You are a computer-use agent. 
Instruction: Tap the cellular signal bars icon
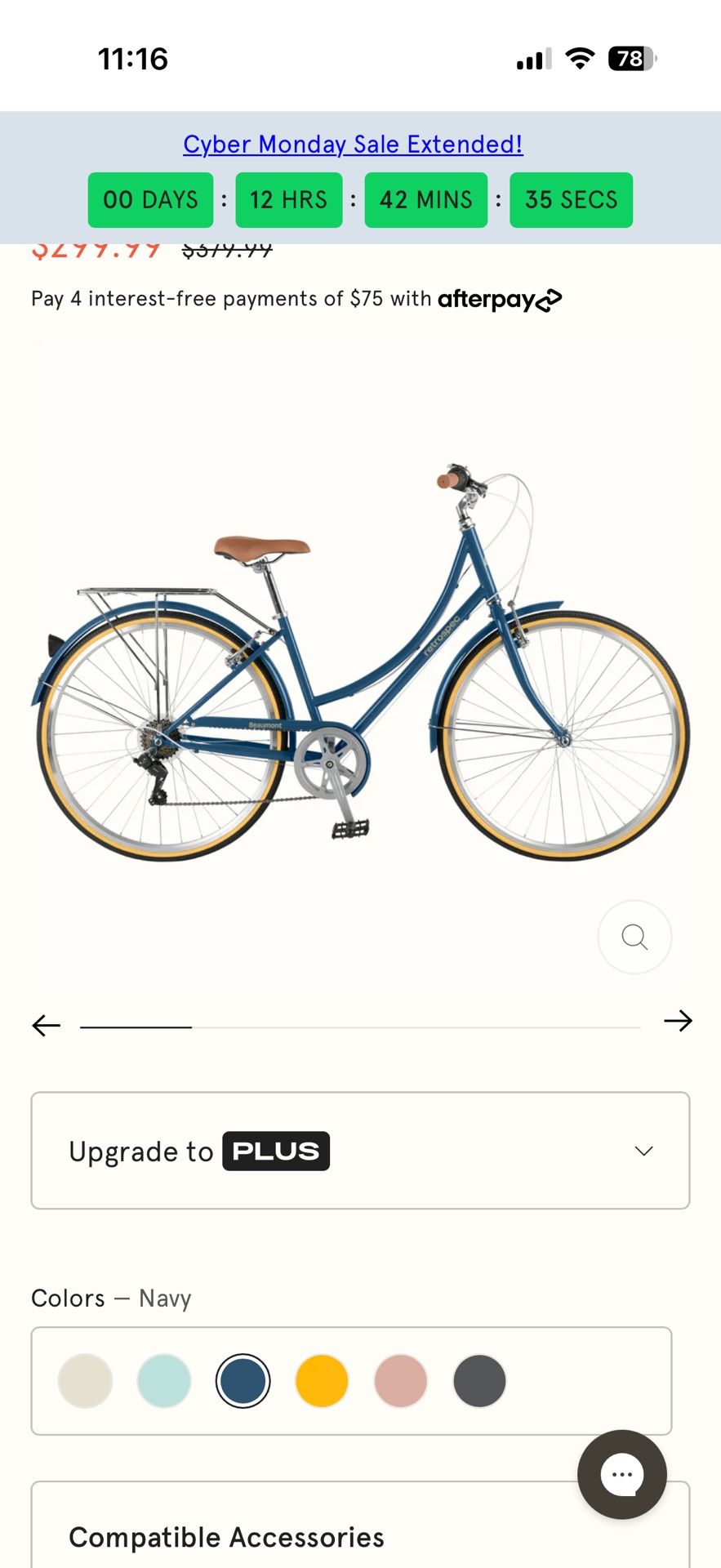point(532,59)
